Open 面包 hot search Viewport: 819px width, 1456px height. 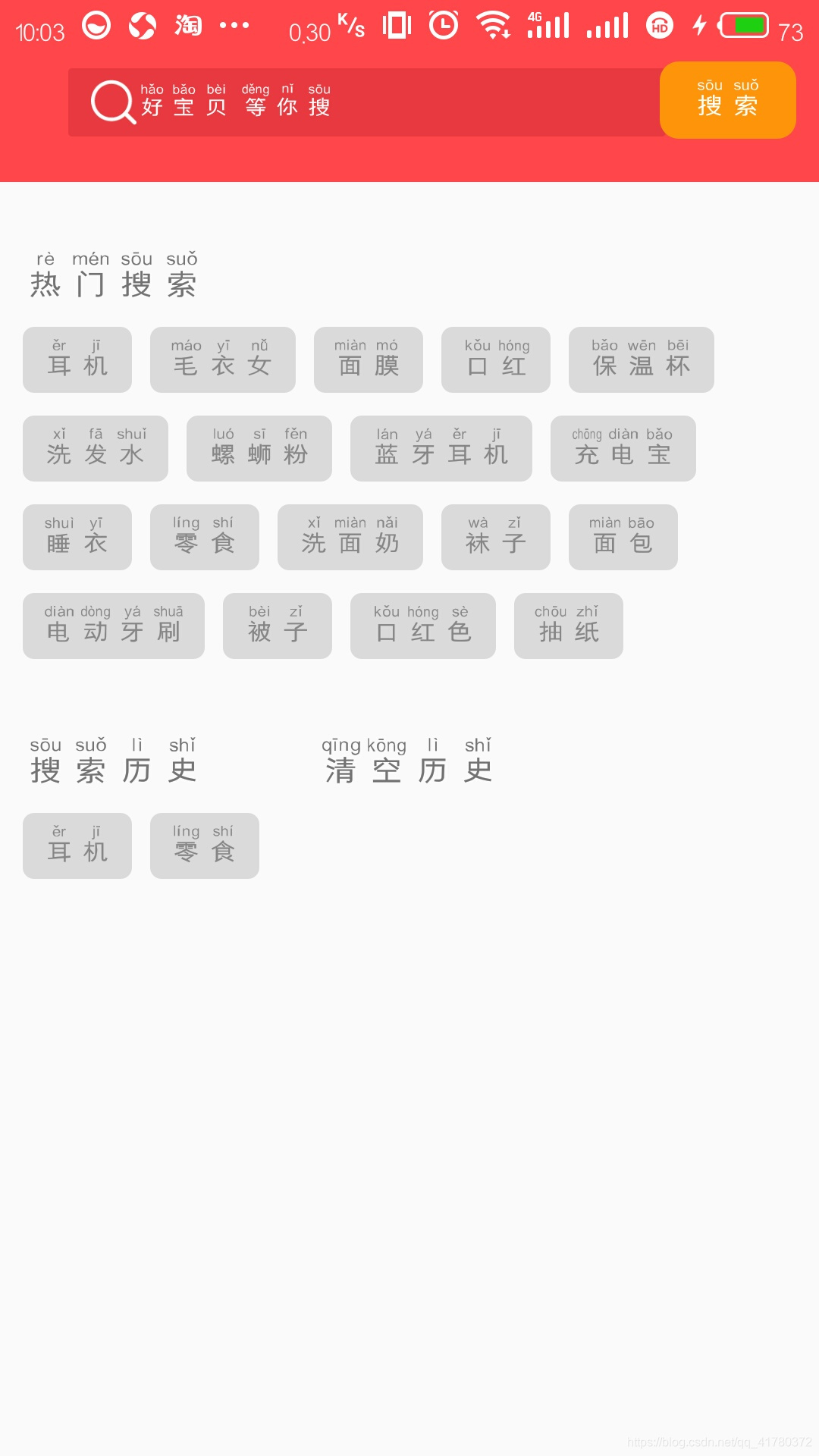point(623,537)
